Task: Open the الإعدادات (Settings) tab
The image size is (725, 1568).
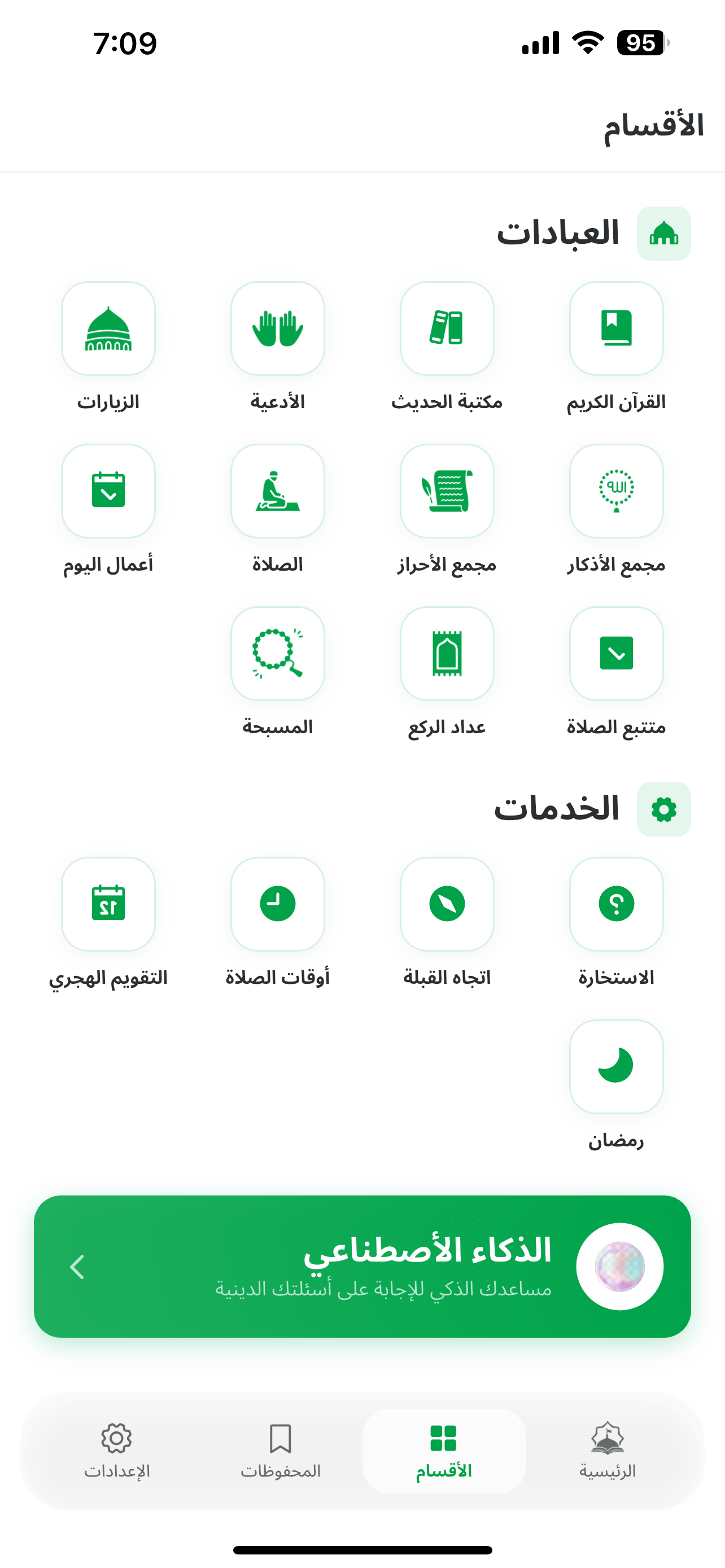Action: tap(117, 1451)
